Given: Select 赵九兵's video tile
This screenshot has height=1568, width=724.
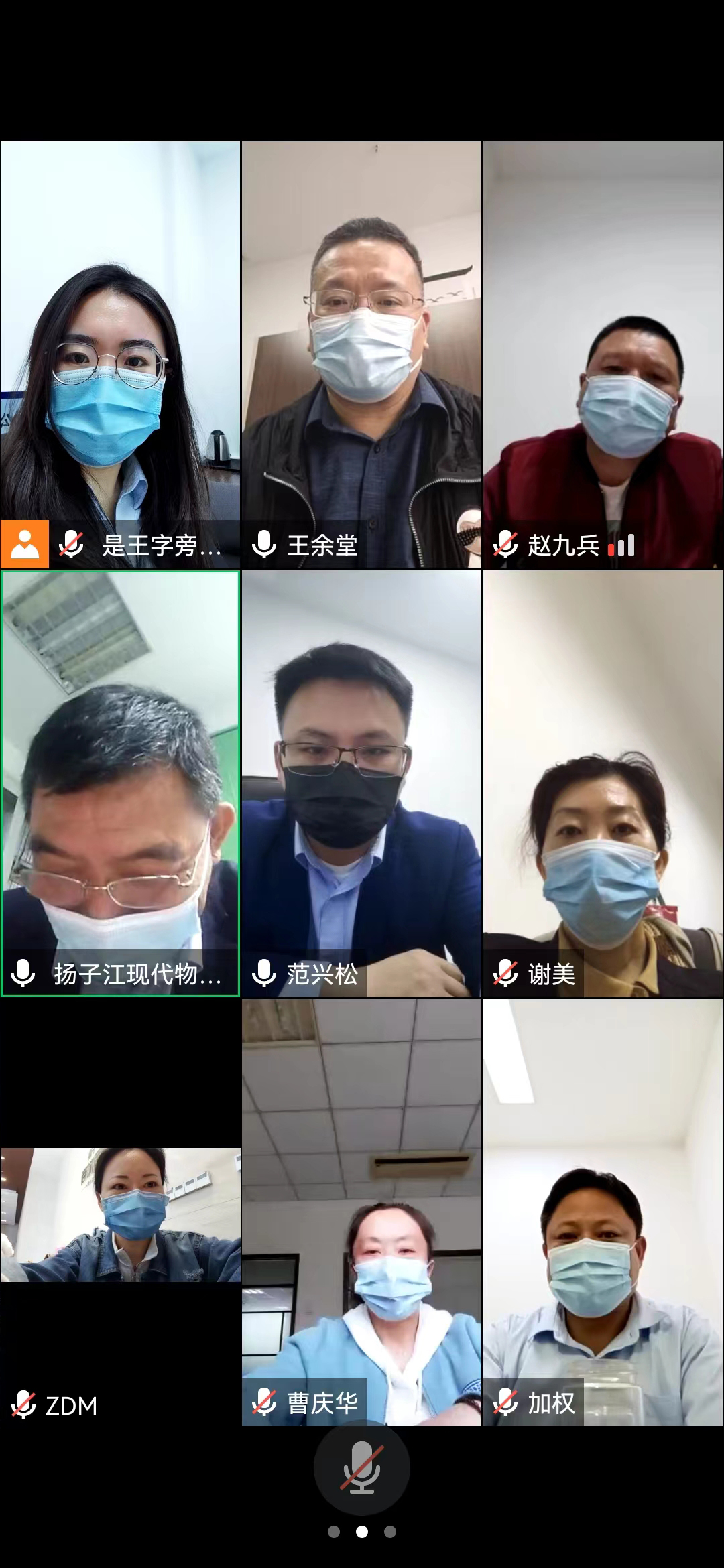Looking at the screenshot, I should pos(603,354).
